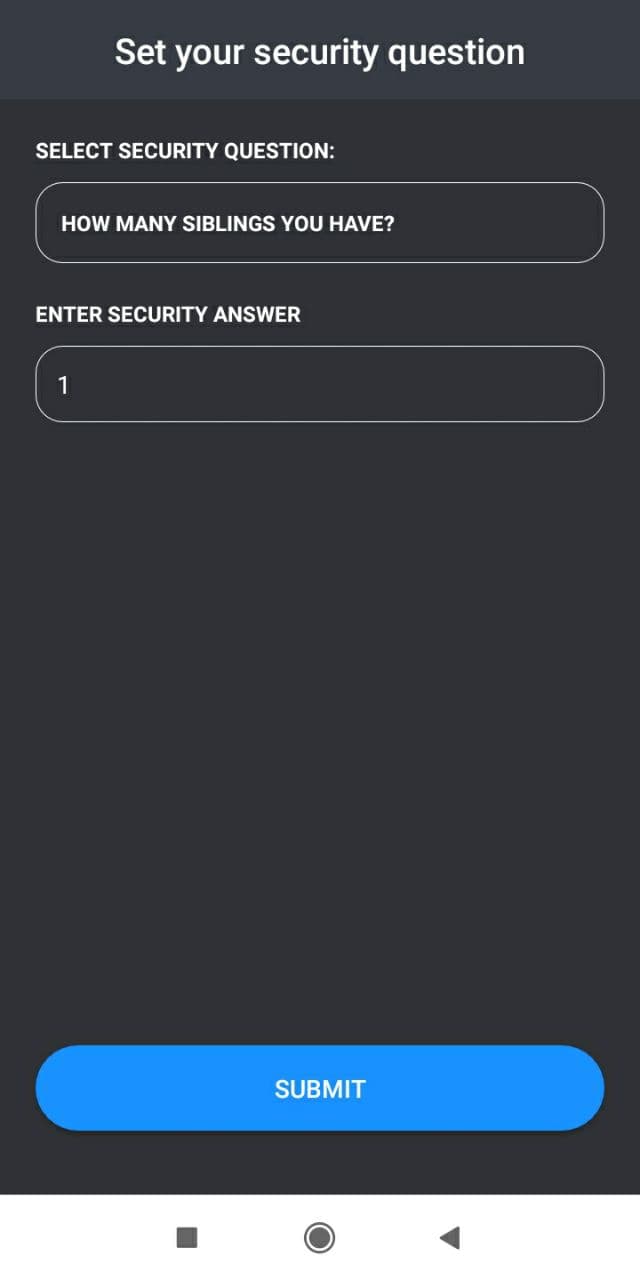Go back using system back button

450,1238
